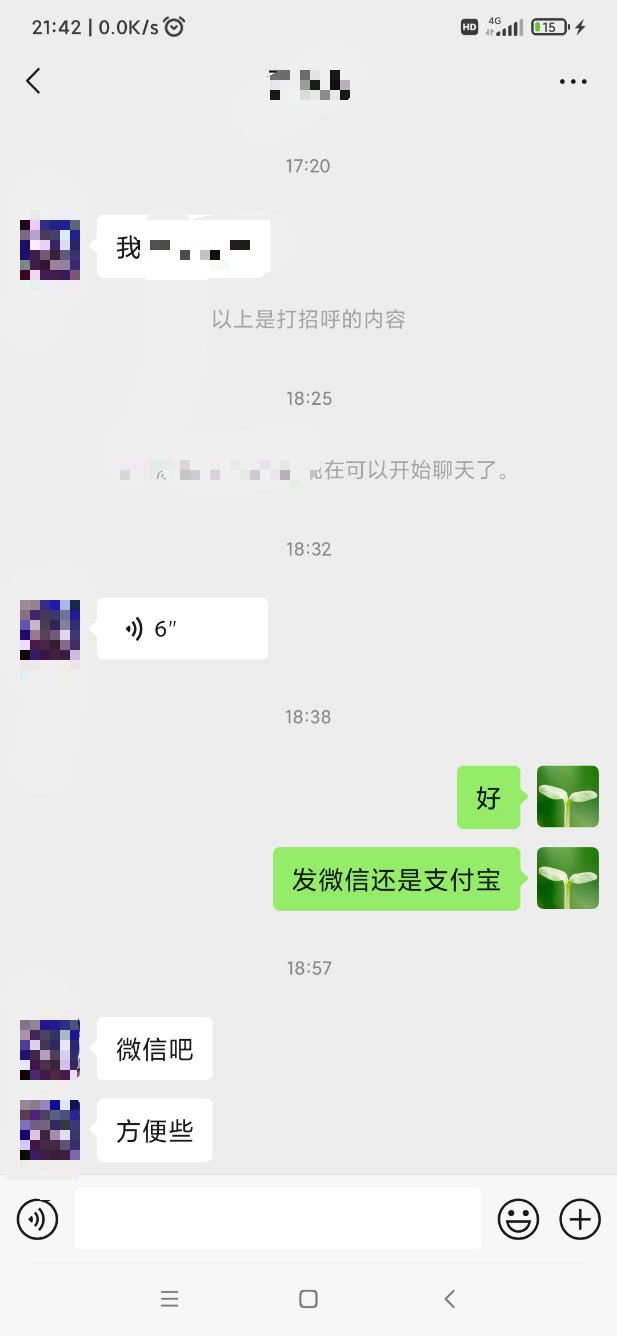Open the plus attachments panel
The width and height of the screenshot is (617, 1336).
(x=580, y=1219)
